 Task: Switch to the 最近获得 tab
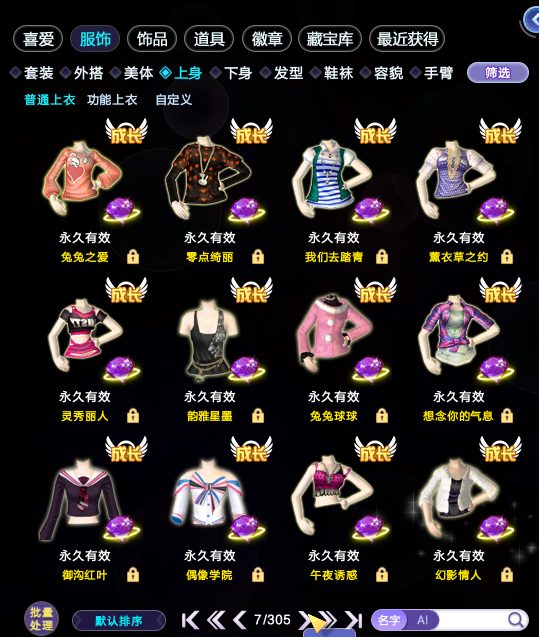point(407,39)
